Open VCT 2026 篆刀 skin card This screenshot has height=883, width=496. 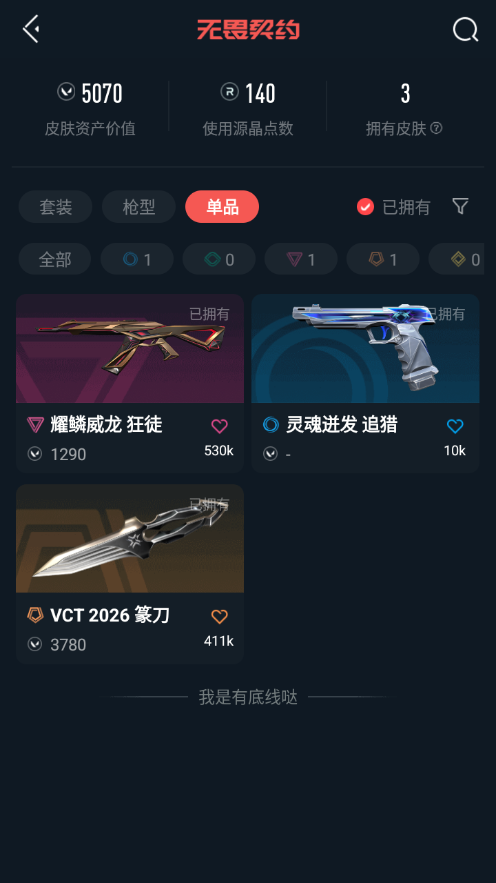pyautogui.click(x=130, y=574)
